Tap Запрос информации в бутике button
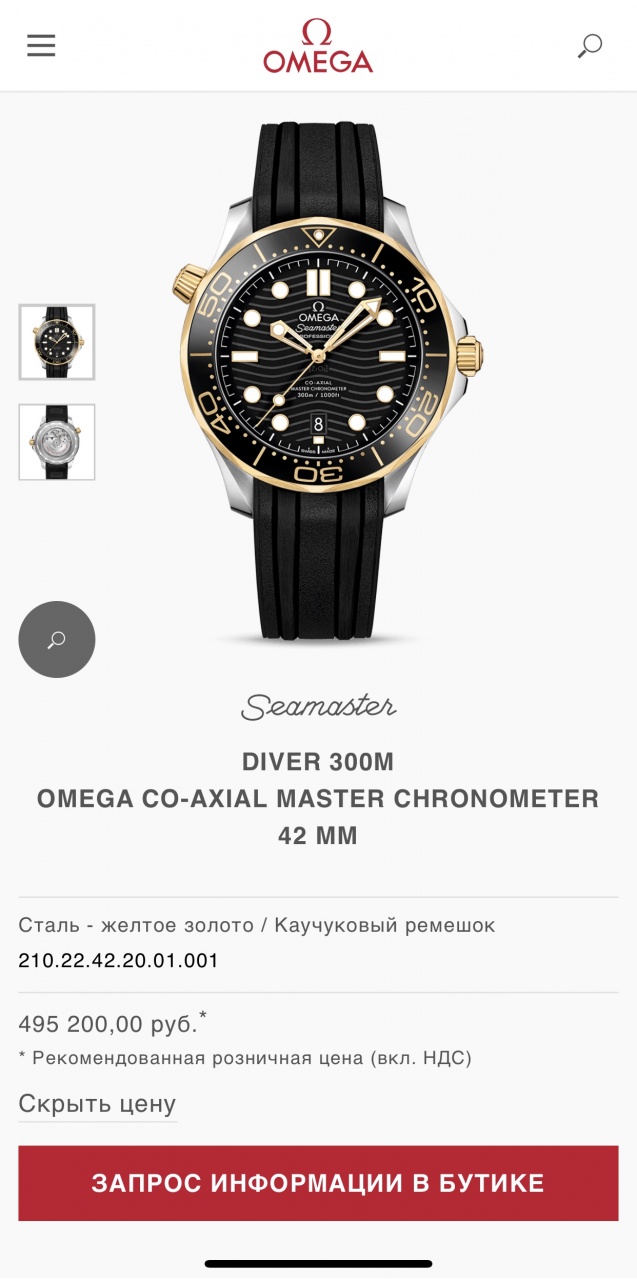The image size is (637, 1280). (x=318, y=1184)
